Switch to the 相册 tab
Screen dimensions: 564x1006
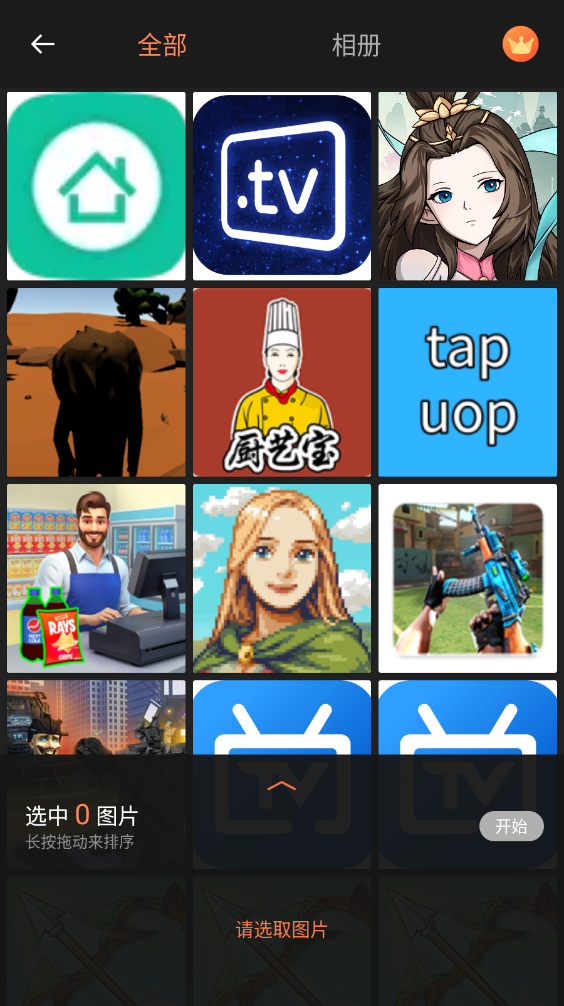(356, 45)
